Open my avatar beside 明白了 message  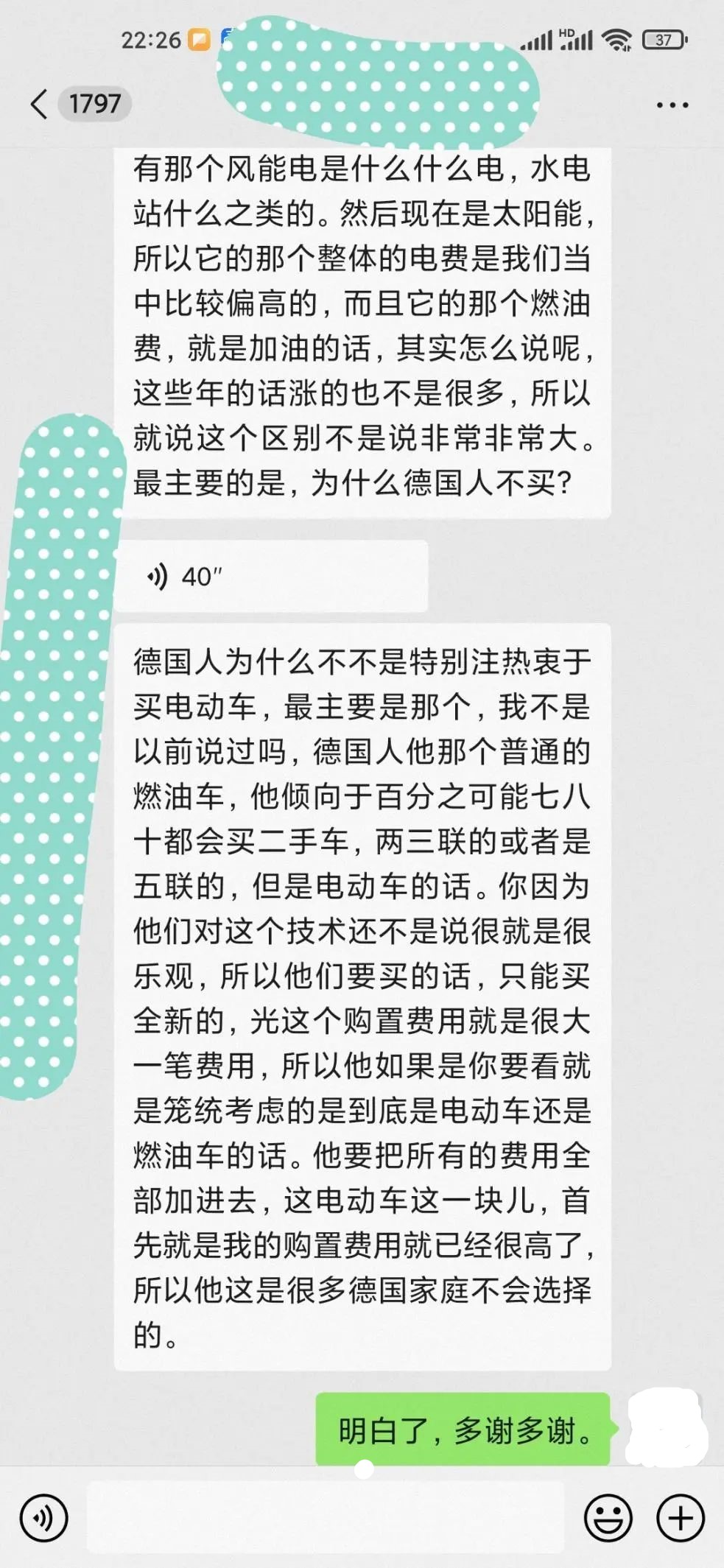click(x=665, y=1428)
